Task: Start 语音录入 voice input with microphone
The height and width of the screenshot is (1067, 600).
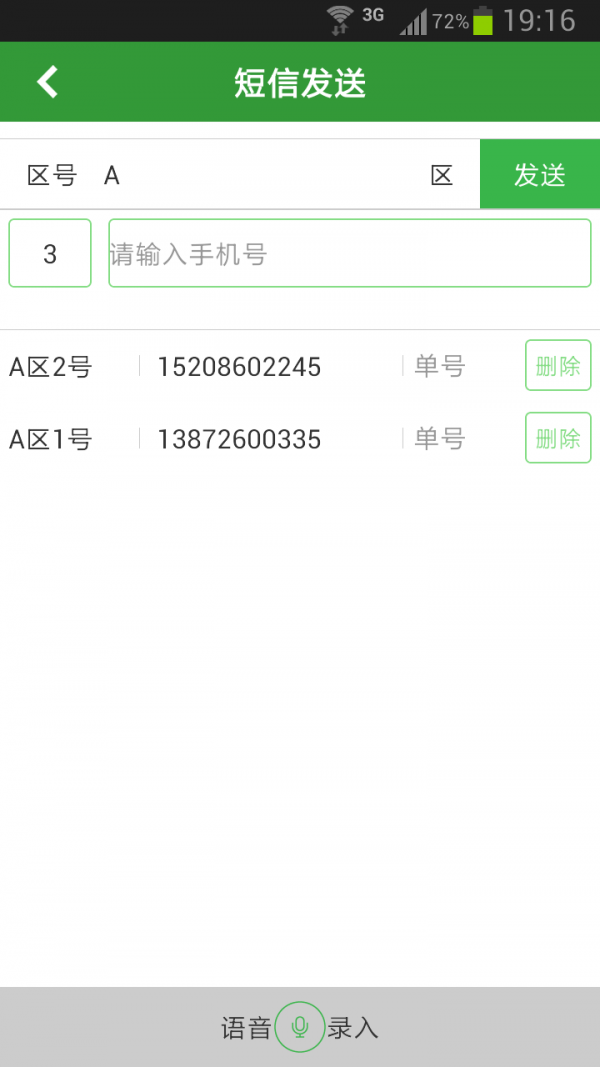Action: pyautogui.click(x=300, y=1027)
